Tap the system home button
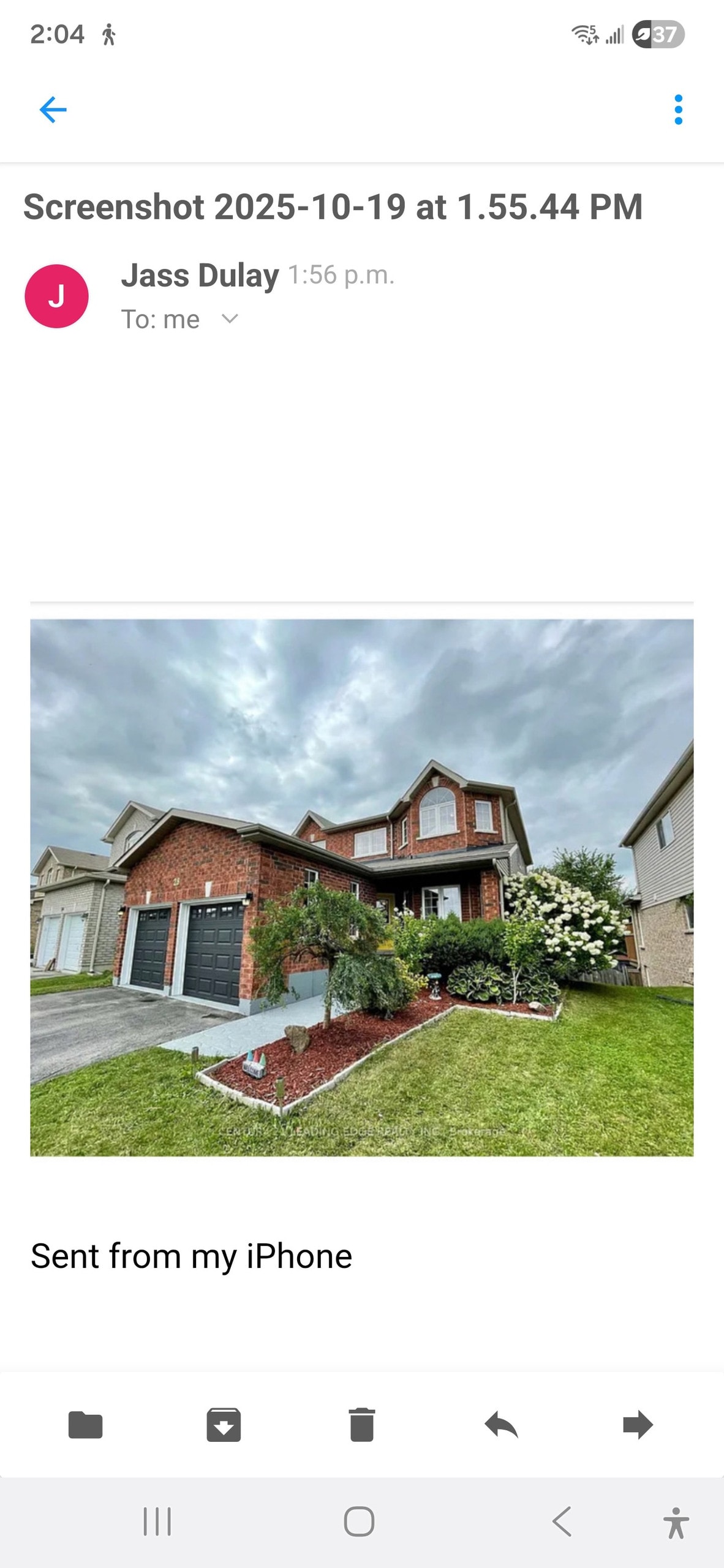 pyautogui.click(x=359, y=1521)
